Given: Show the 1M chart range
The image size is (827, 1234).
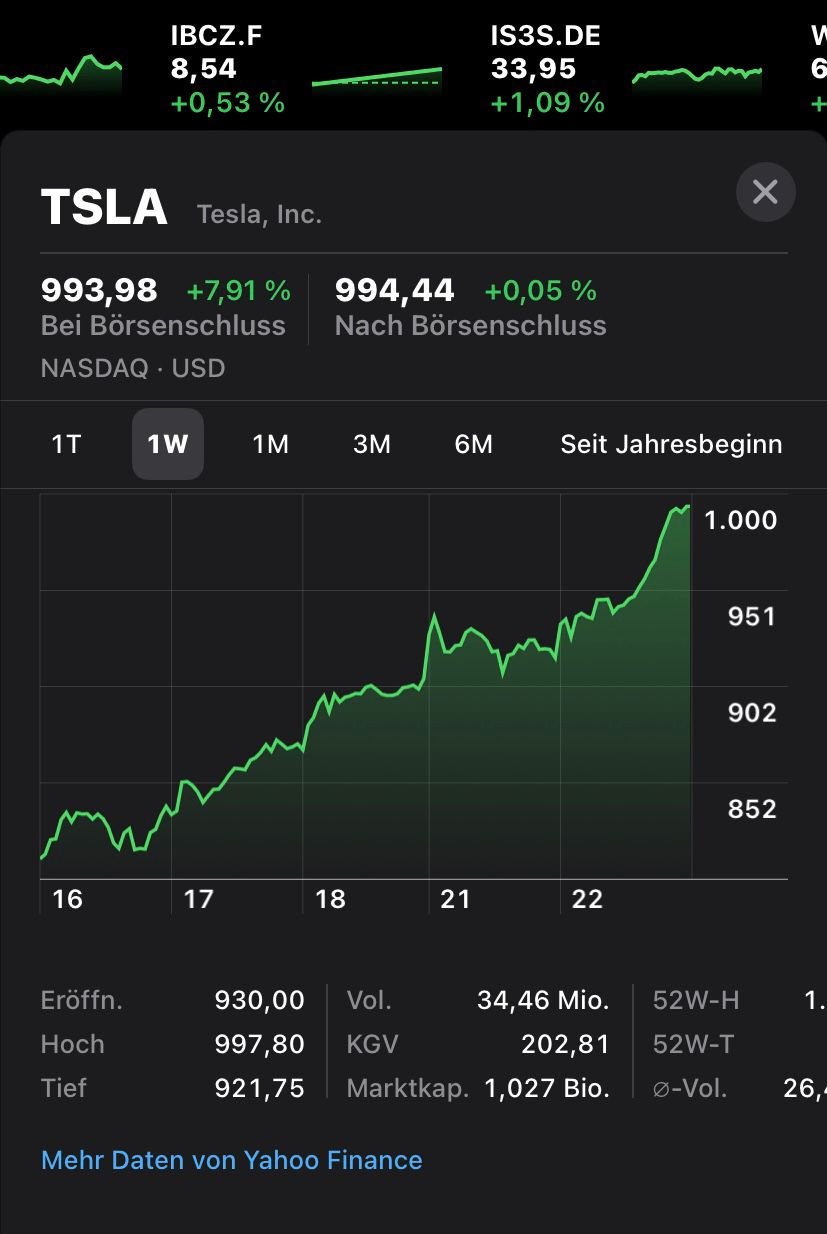Looking at the screenshot, I should coord(270,444).
